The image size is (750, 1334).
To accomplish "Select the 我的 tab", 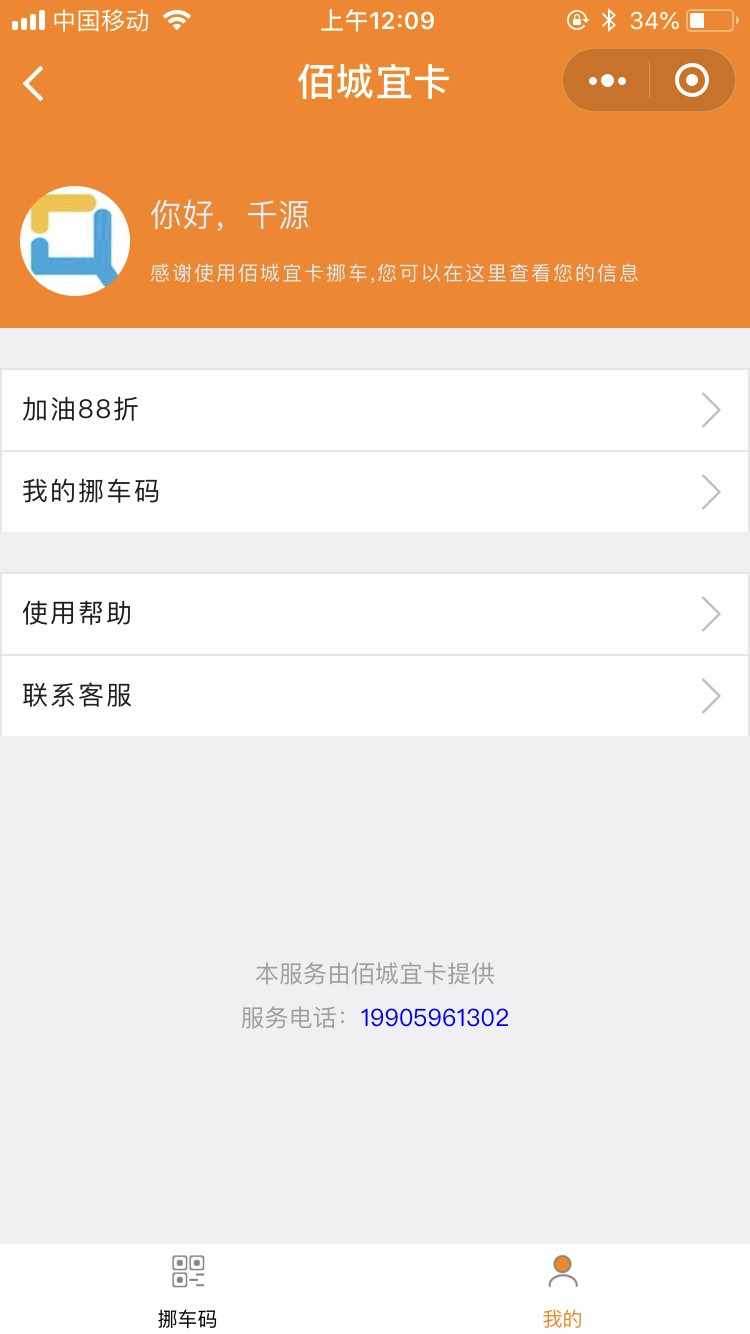I will [562, 1290].
